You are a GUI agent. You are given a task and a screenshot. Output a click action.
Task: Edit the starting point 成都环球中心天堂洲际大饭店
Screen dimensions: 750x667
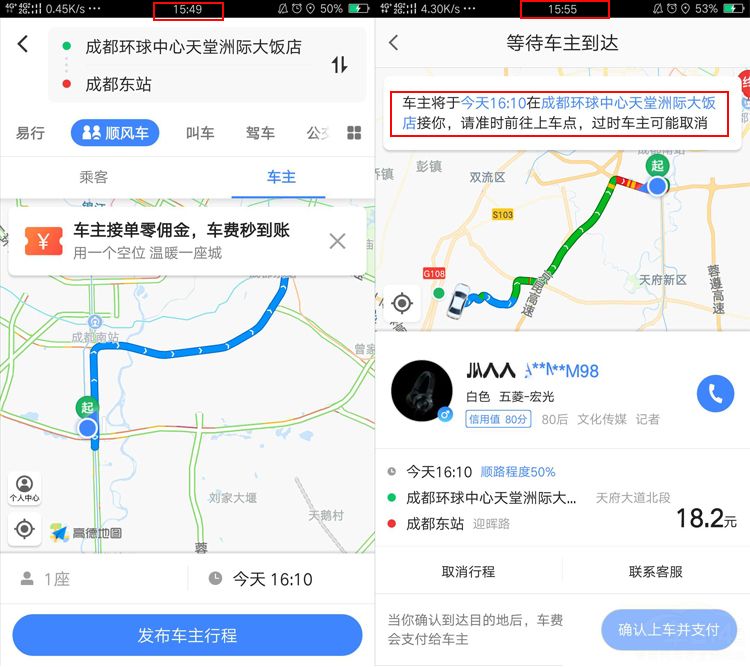(x=193, y=47)
